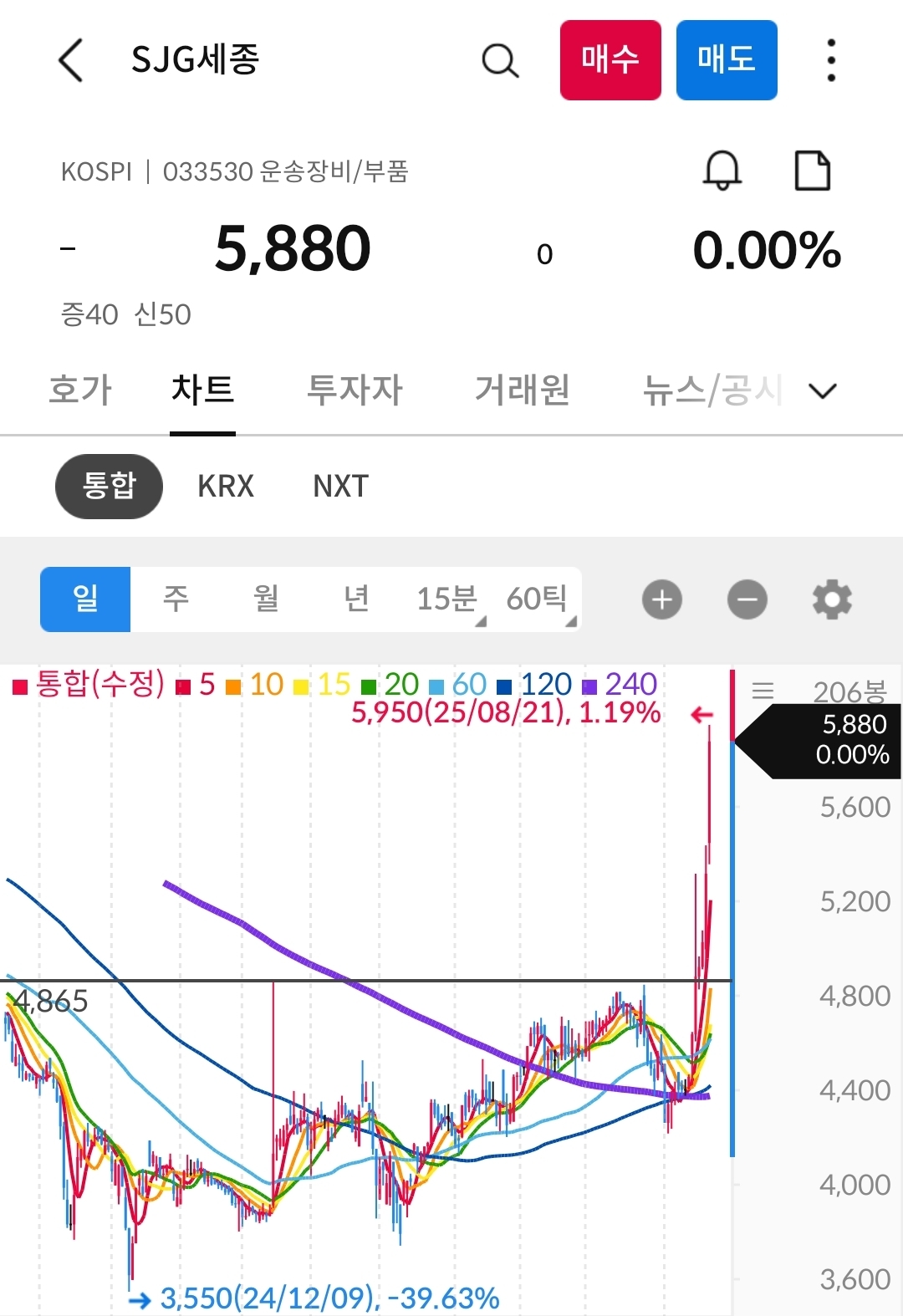Open the stock search

tap(499, 60)
